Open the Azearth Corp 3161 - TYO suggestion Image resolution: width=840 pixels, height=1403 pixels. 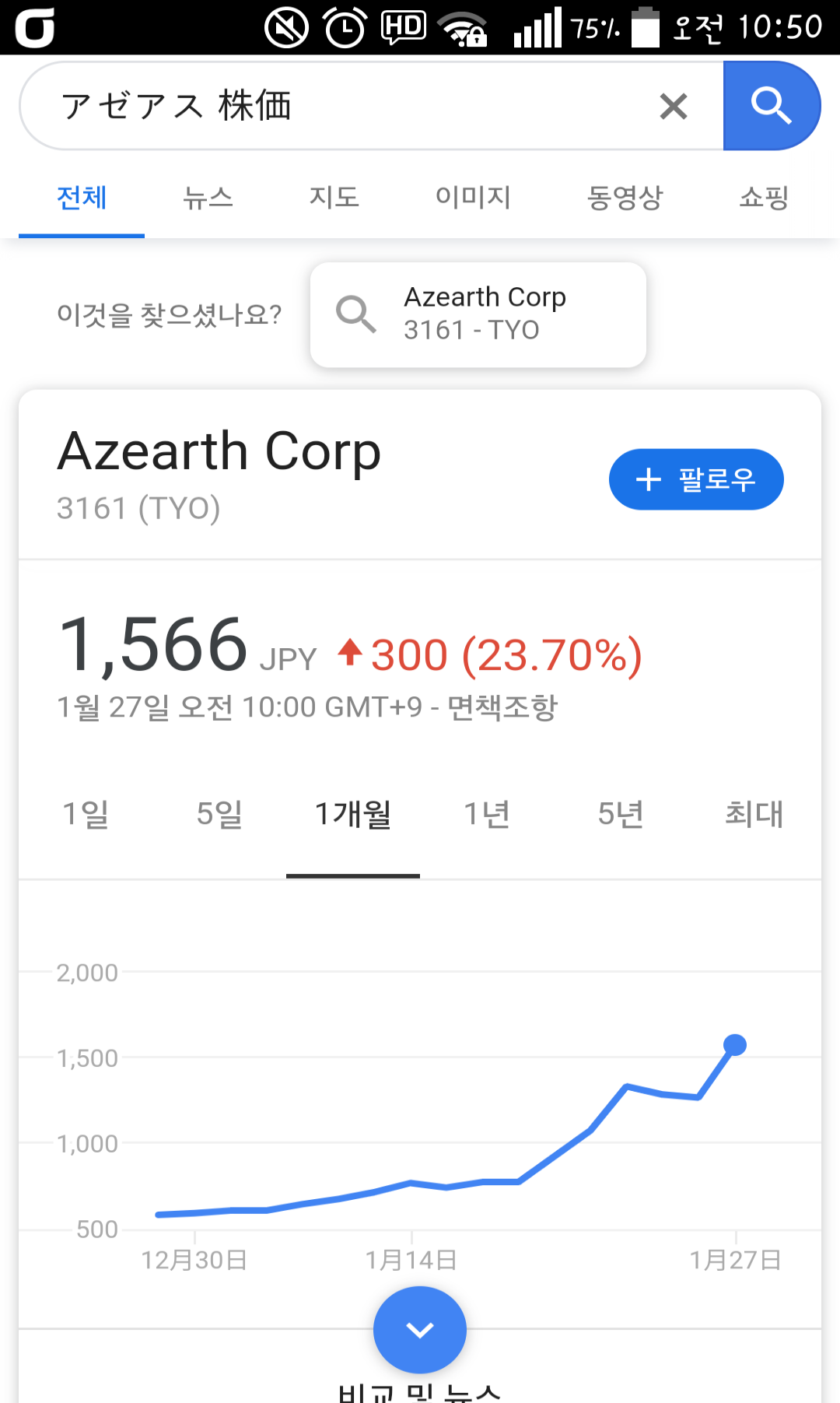click(478, 314)
